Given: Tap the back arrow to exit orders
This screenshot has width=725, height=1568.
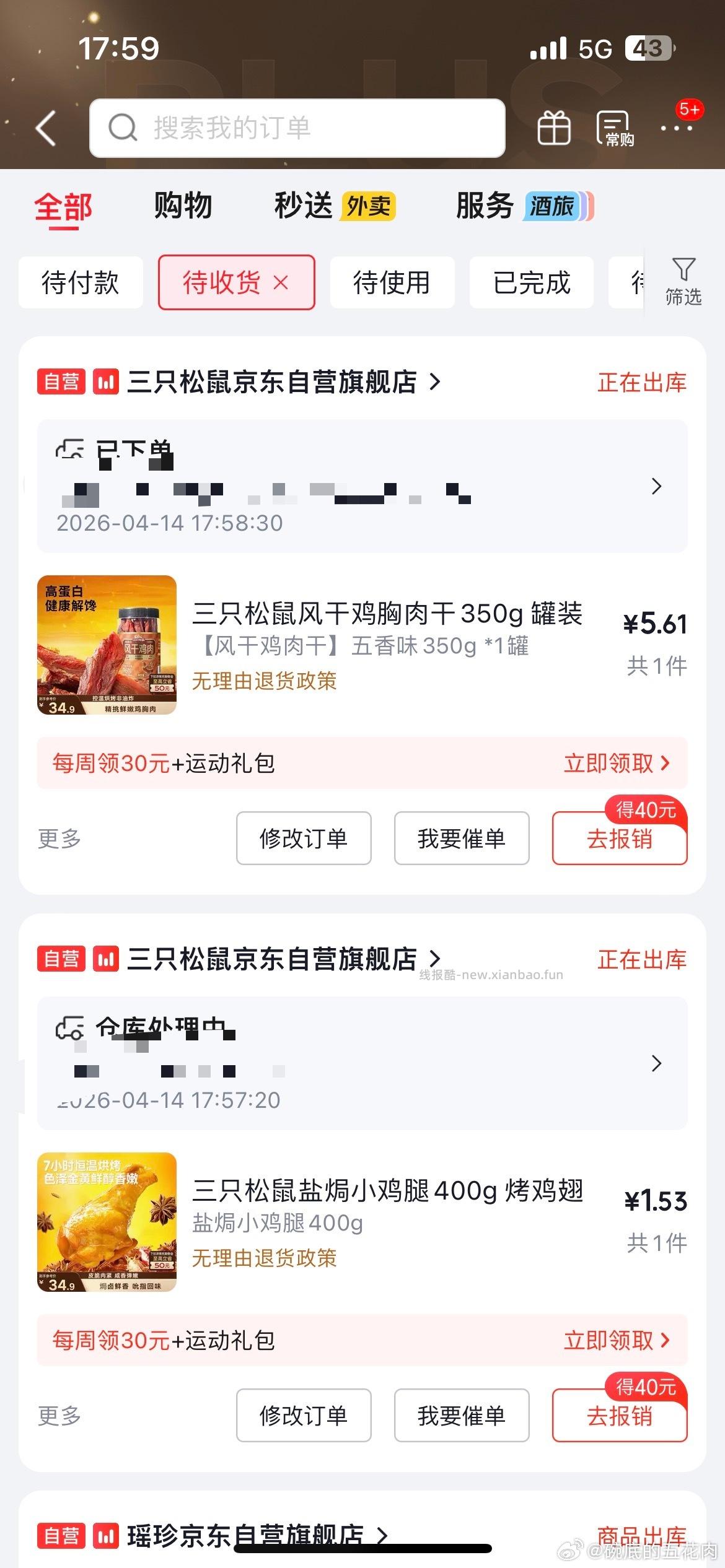Looking at the screenshot, I should (45, 128).
